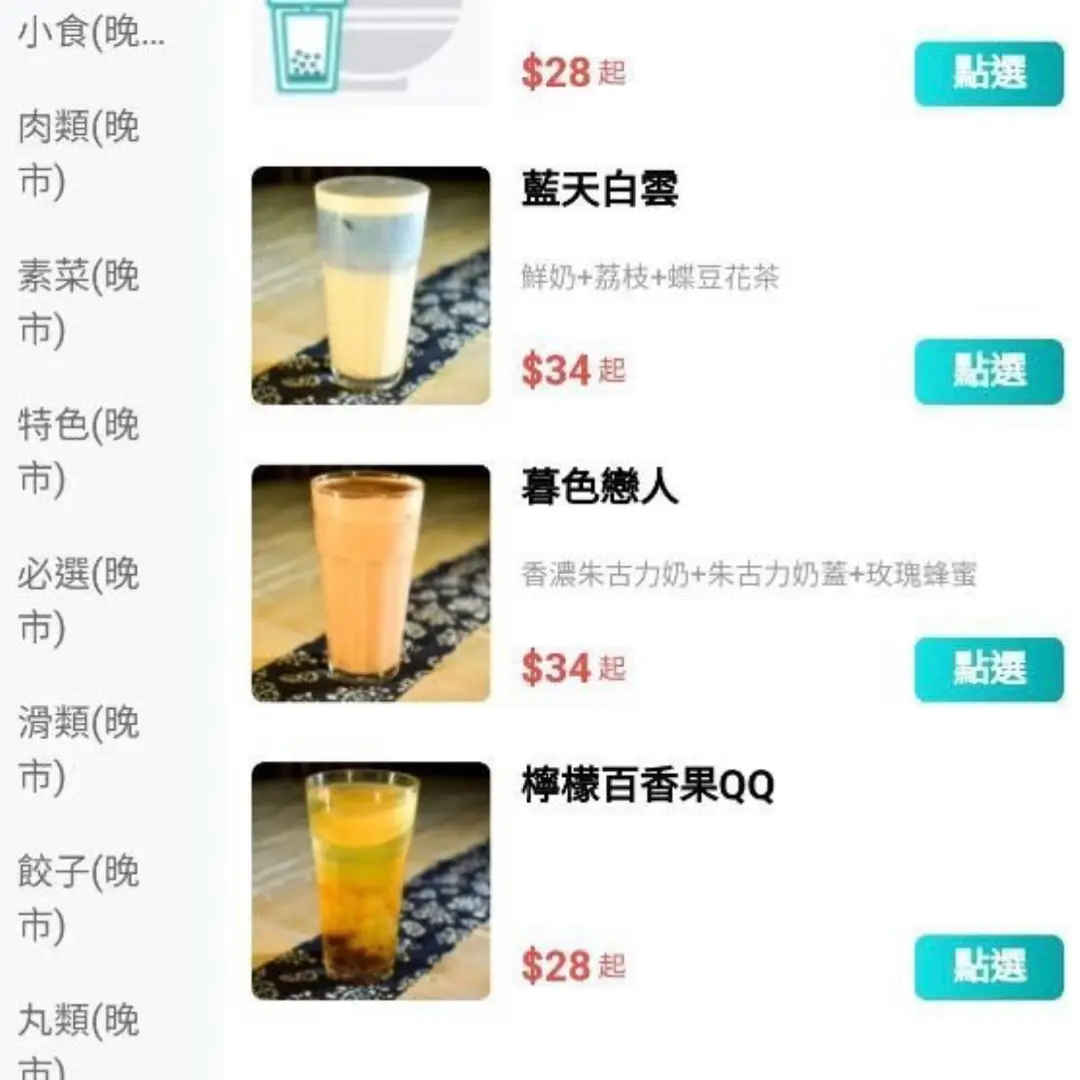This screenshot has width=1080, height=1080.
Task: View 暮色戀人 drink photo
Action: coord(371,583)
